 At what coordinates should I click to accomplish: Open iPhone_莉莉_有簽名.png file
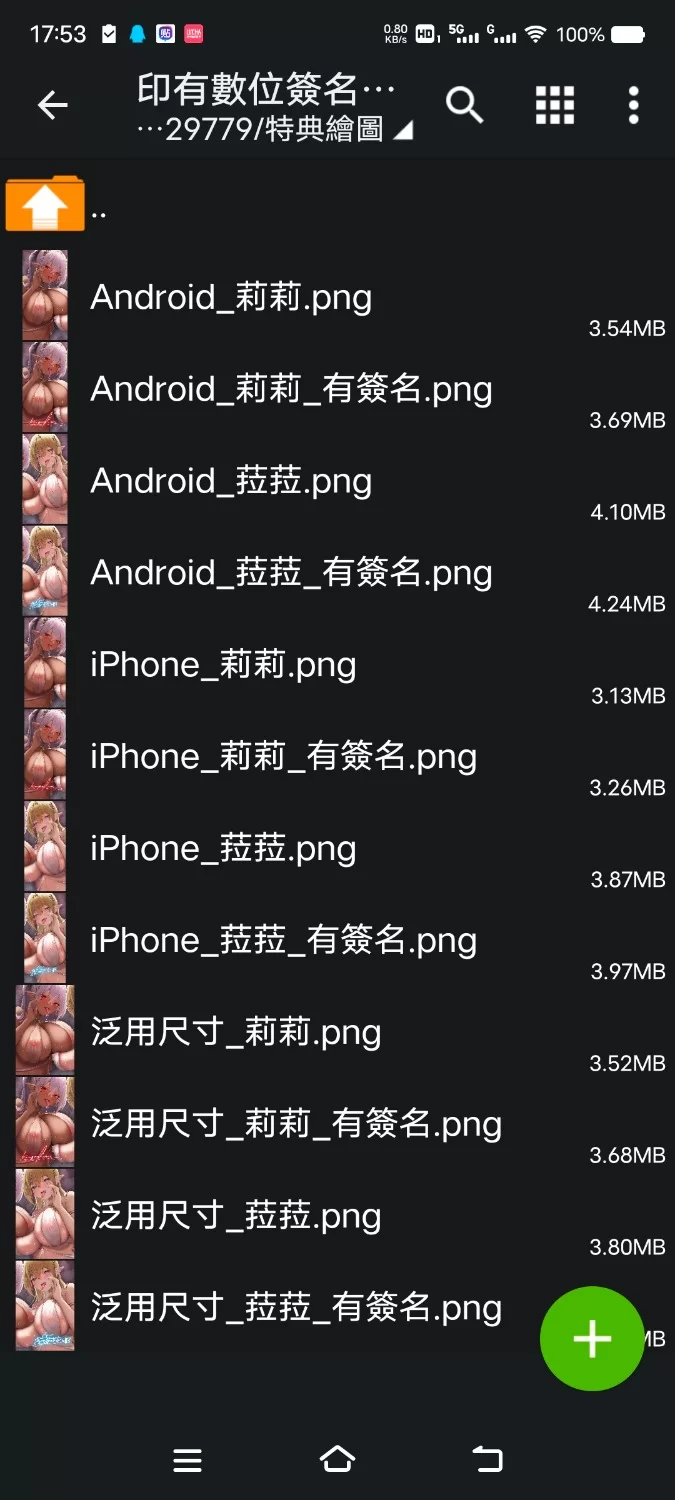click(x=283, y=758)
